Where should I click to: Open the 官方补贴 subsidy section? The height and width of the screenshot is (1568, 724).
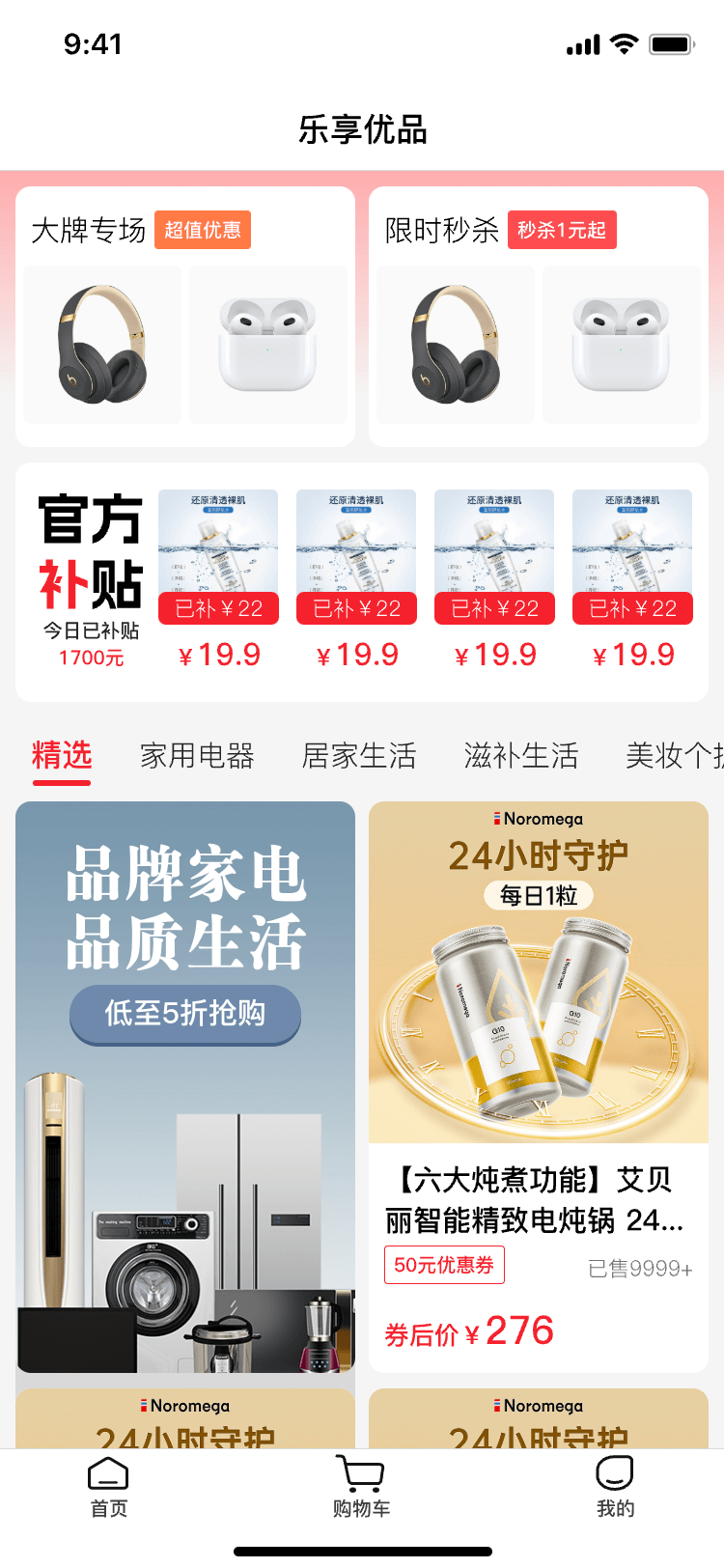tap(91, 579)
